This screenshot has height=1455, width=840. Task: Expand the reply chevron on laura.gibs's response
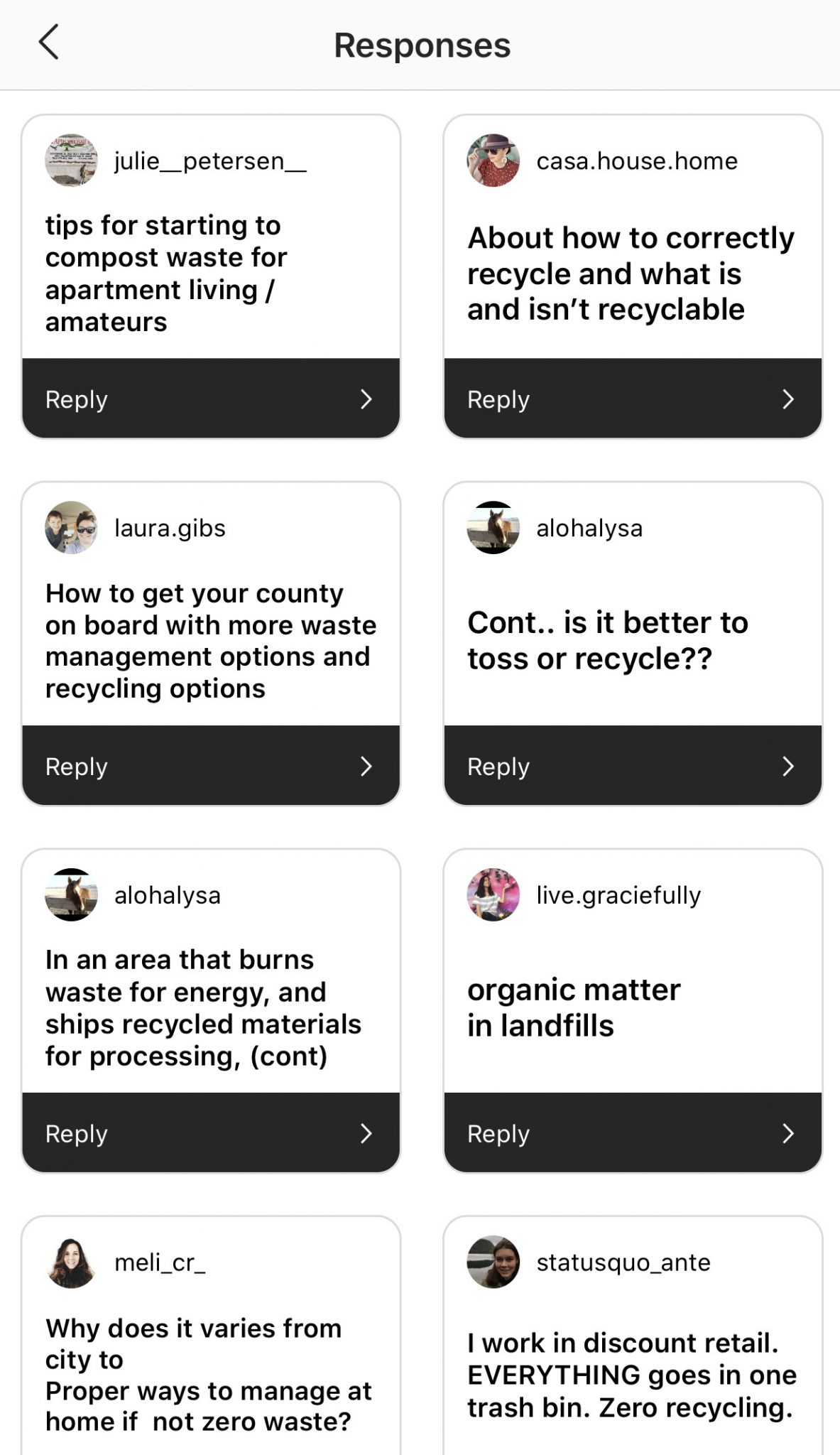(x=366, y=767)
